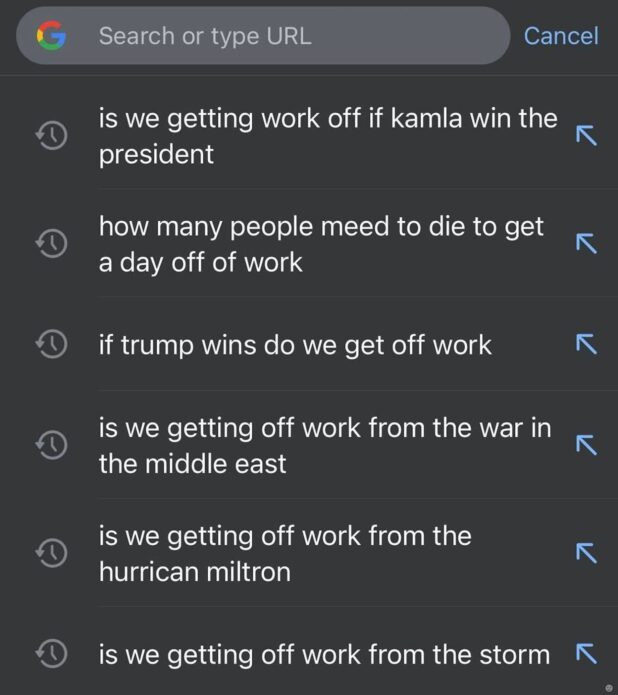Open suggestion about kamla win the president
This screenshot has width=618, height=695.
tap(326, 136)
